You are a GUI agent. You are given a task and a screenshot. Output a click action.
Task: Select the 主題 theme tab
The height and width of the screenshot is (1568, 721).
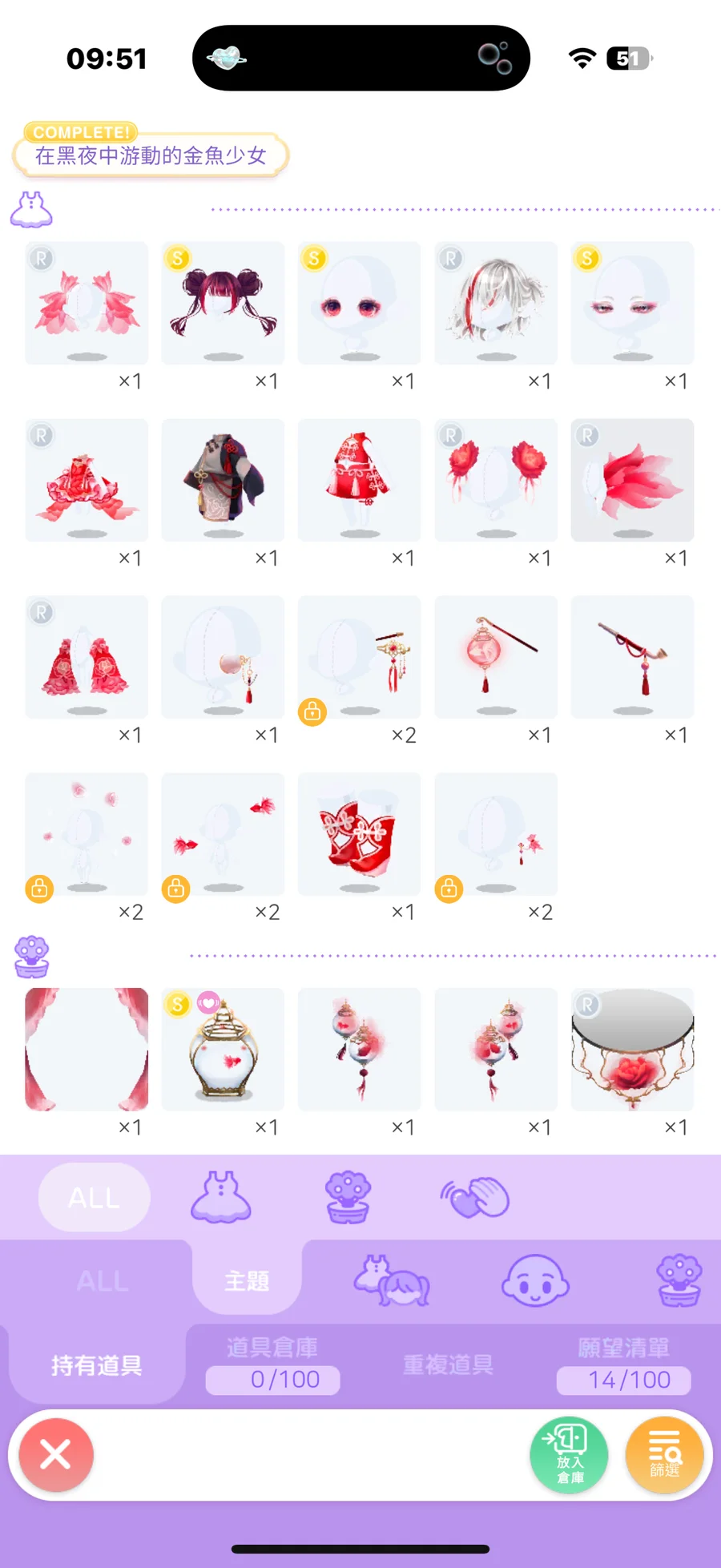[247, 1280]
